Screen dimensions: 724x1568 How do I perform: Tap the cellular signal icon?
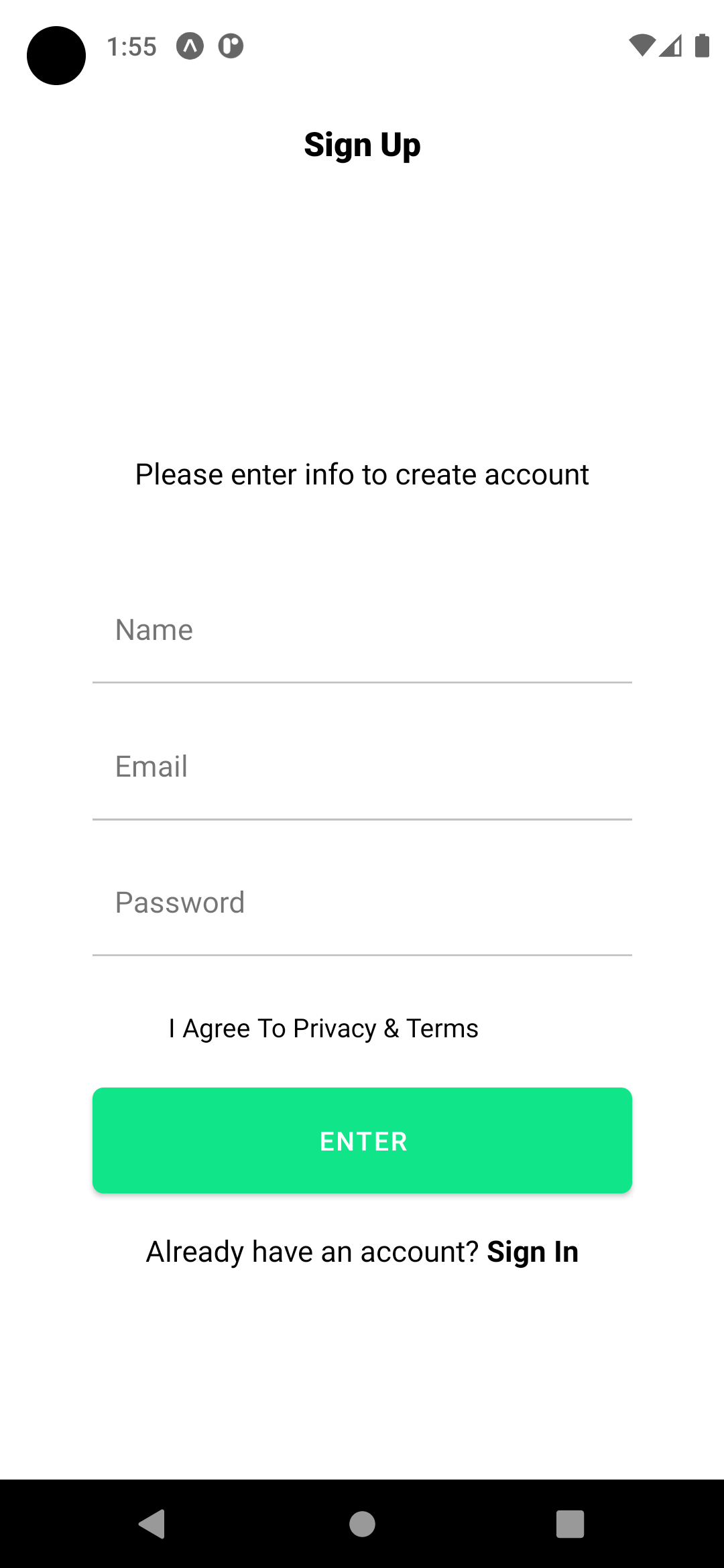672,46
